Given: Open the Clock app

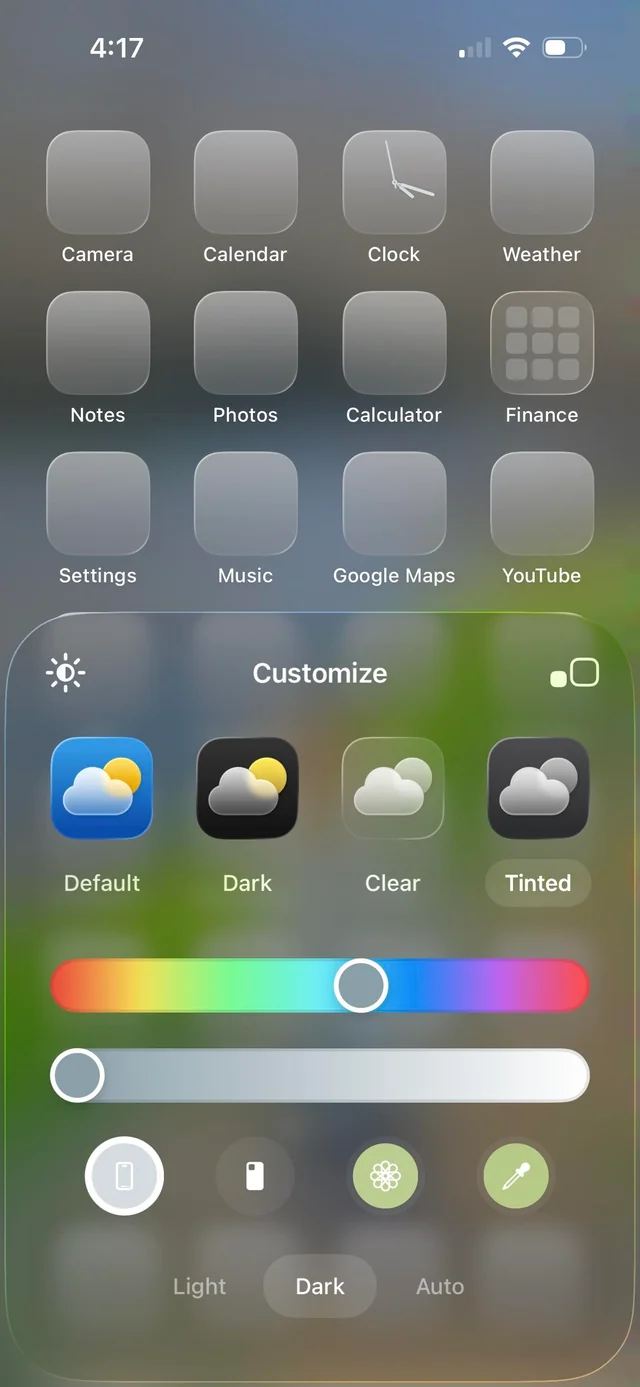Looking at the screenshot, I should (394, 182).
